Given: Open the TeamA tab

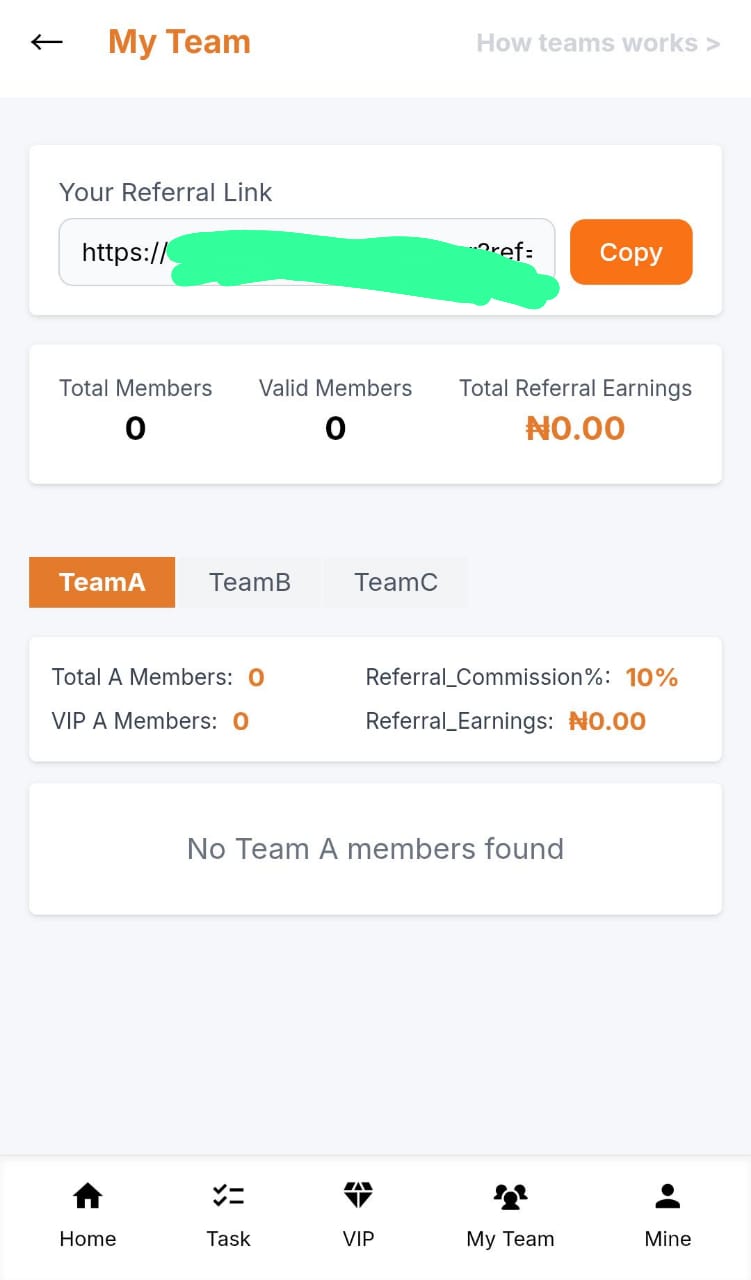Looking at the screenshot, I should [101, 582].
